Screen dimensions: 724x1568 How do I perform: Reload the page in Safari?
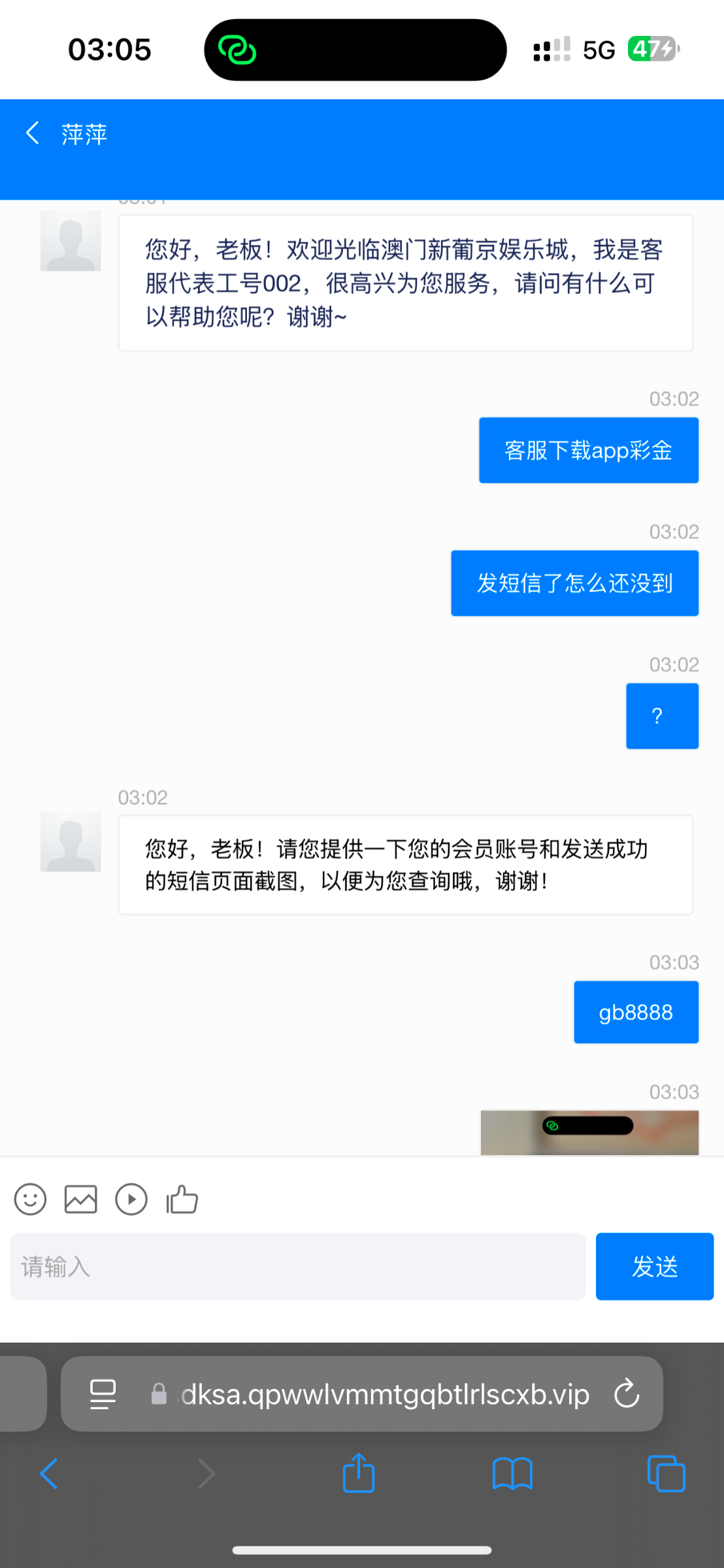point(627,1394)
